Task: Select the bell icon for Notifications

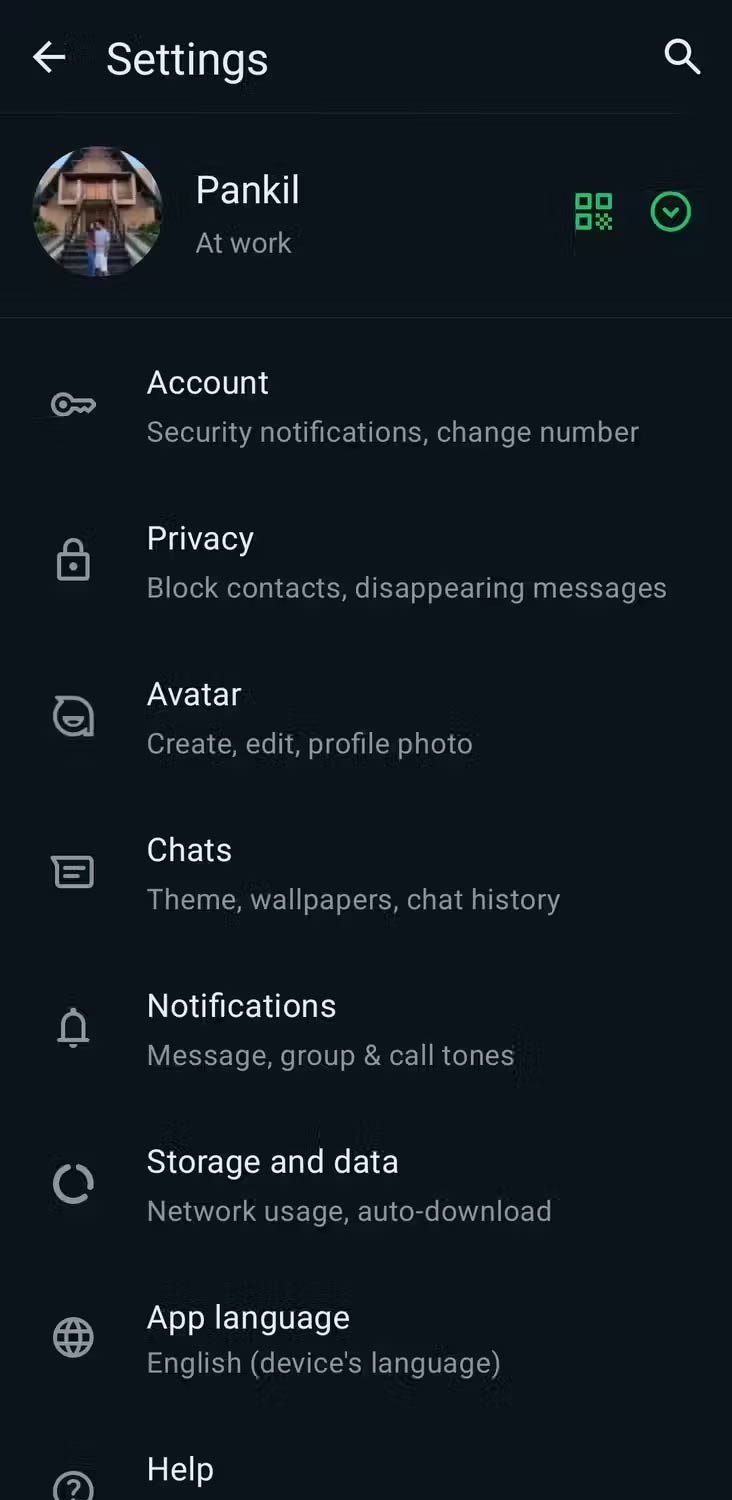Action: (x=73, y=1028)
